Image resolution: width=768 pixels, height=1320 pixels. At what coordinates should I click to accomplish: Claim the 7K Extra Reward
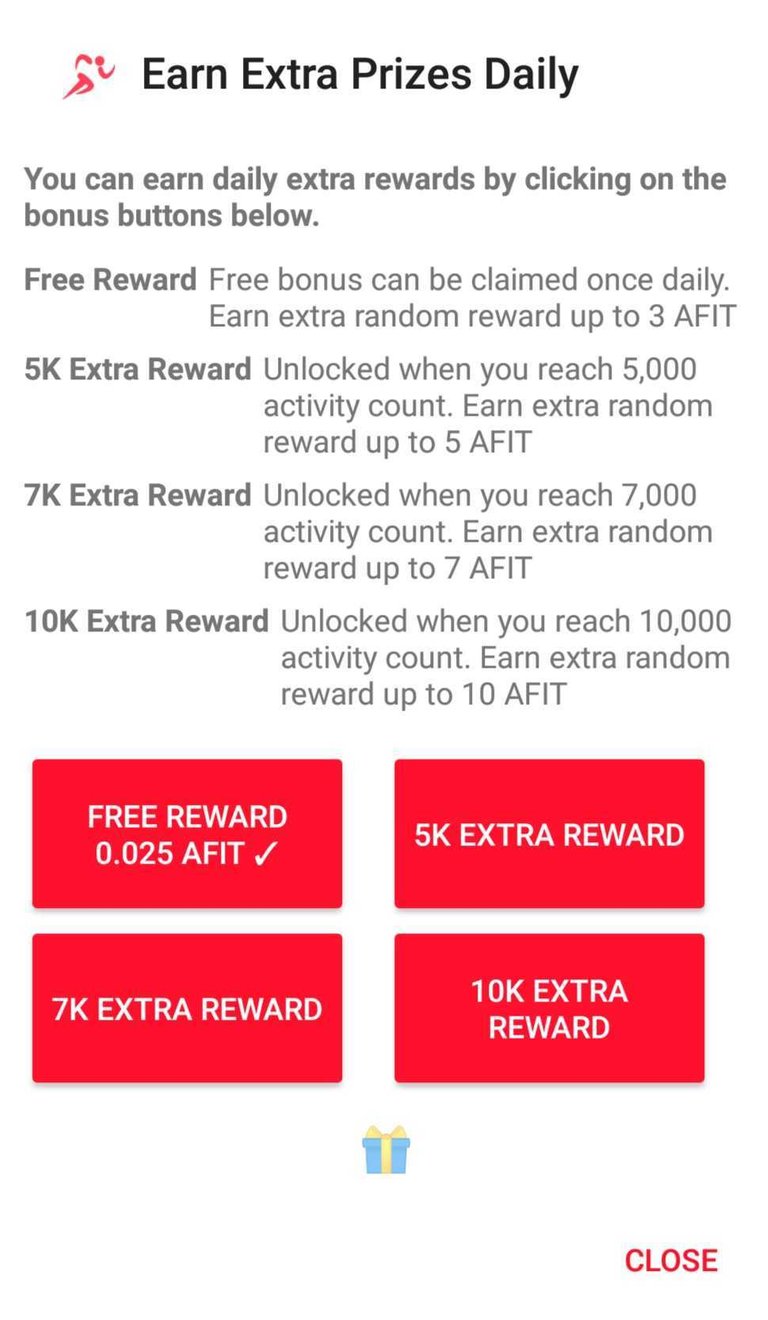[187, 1008]
